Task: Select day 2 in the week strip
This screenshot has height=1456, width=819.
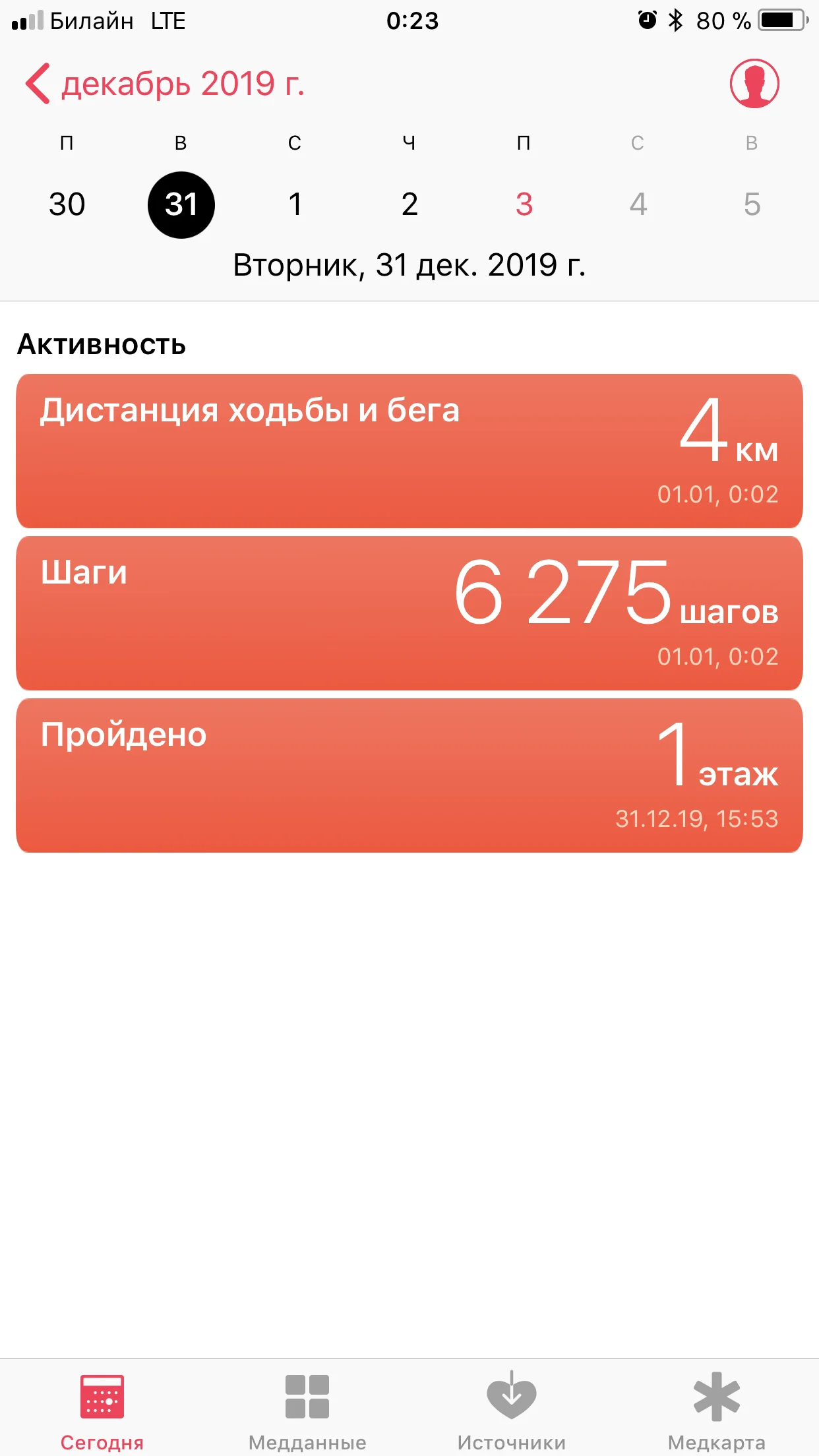Action: pyautogui.click(x=409, y=204)
